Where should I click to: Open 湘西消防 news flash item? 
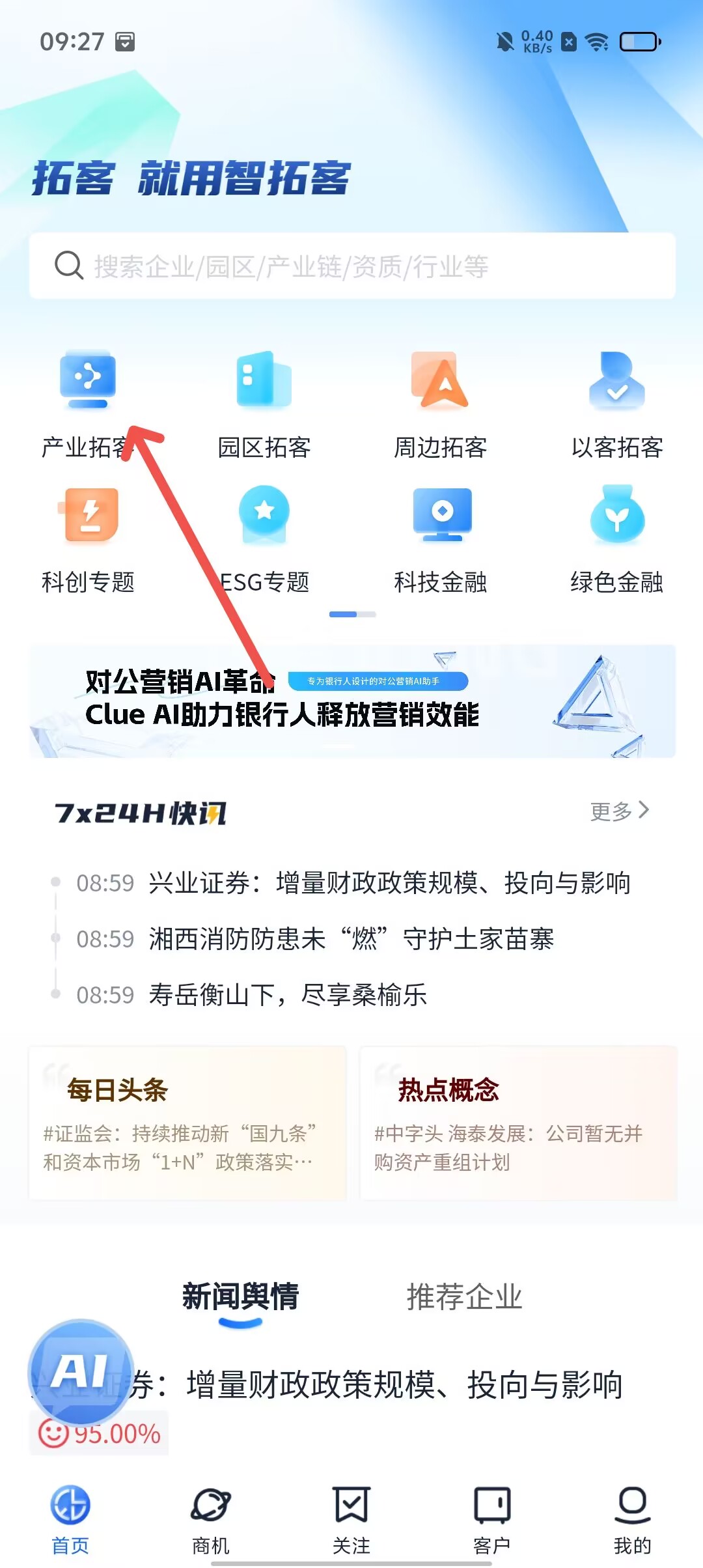(x=351, y=939)
